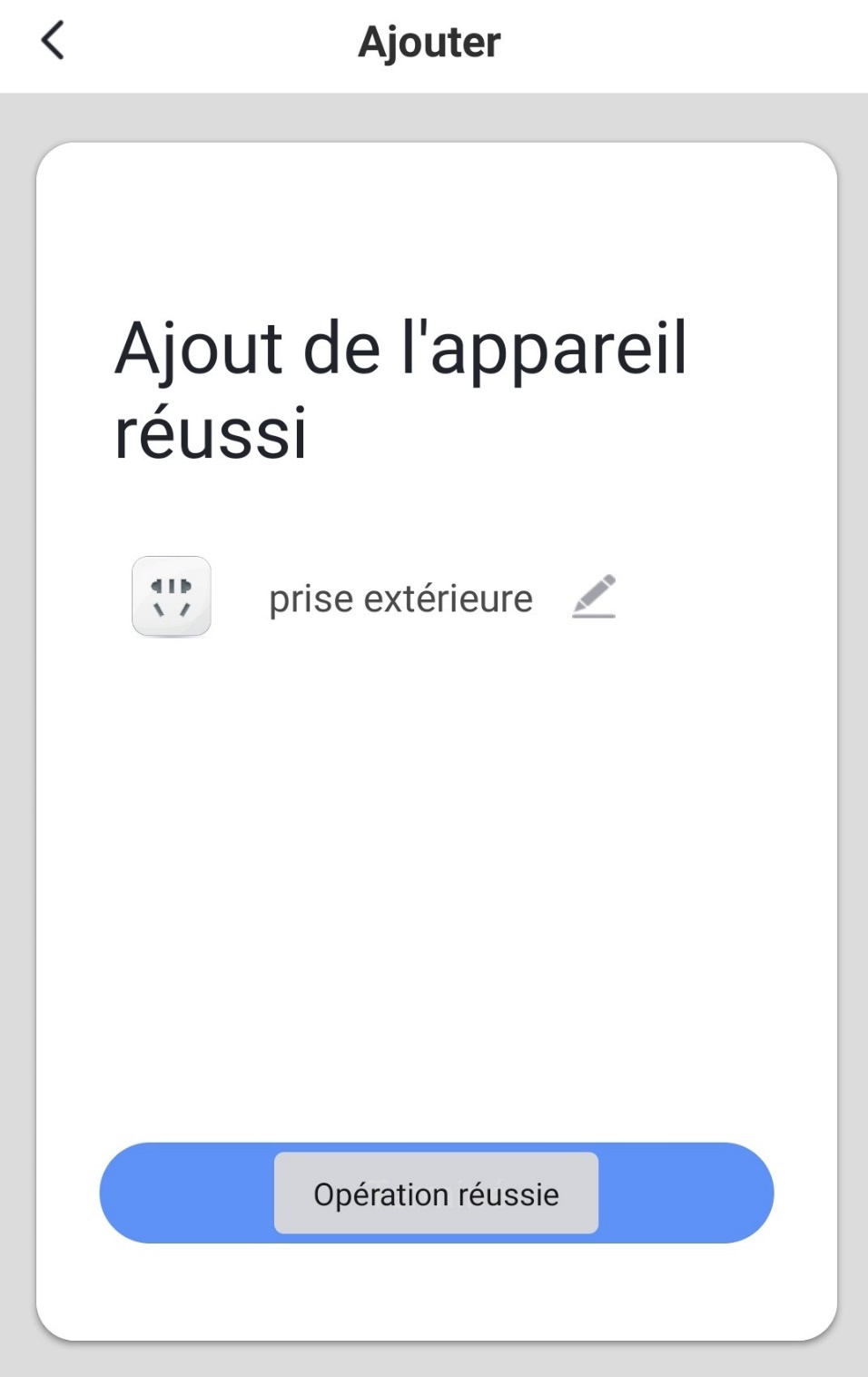Edit the name "prise extérieure" with the pencil
868x1377 pixels.
594,597
